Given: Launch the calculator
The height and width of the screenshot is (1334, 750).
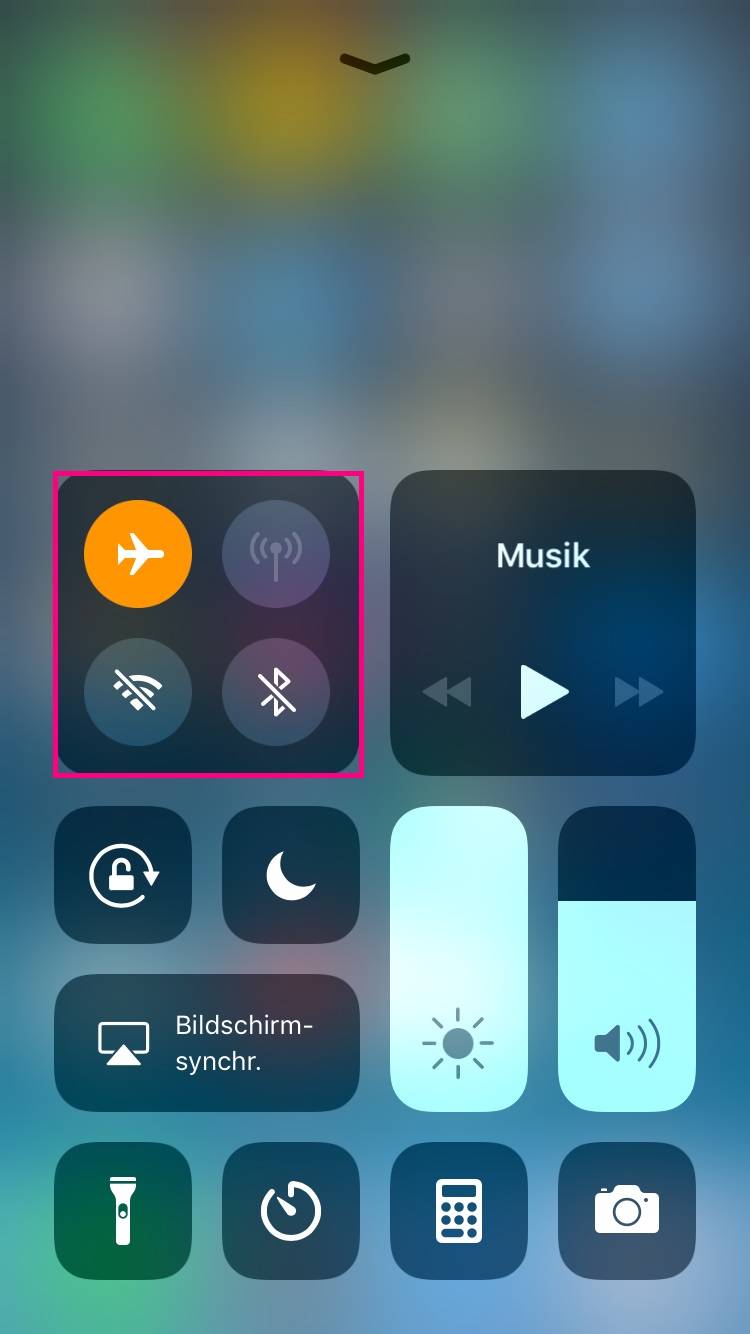Looking at the screenshot, I should point(459,1211).
